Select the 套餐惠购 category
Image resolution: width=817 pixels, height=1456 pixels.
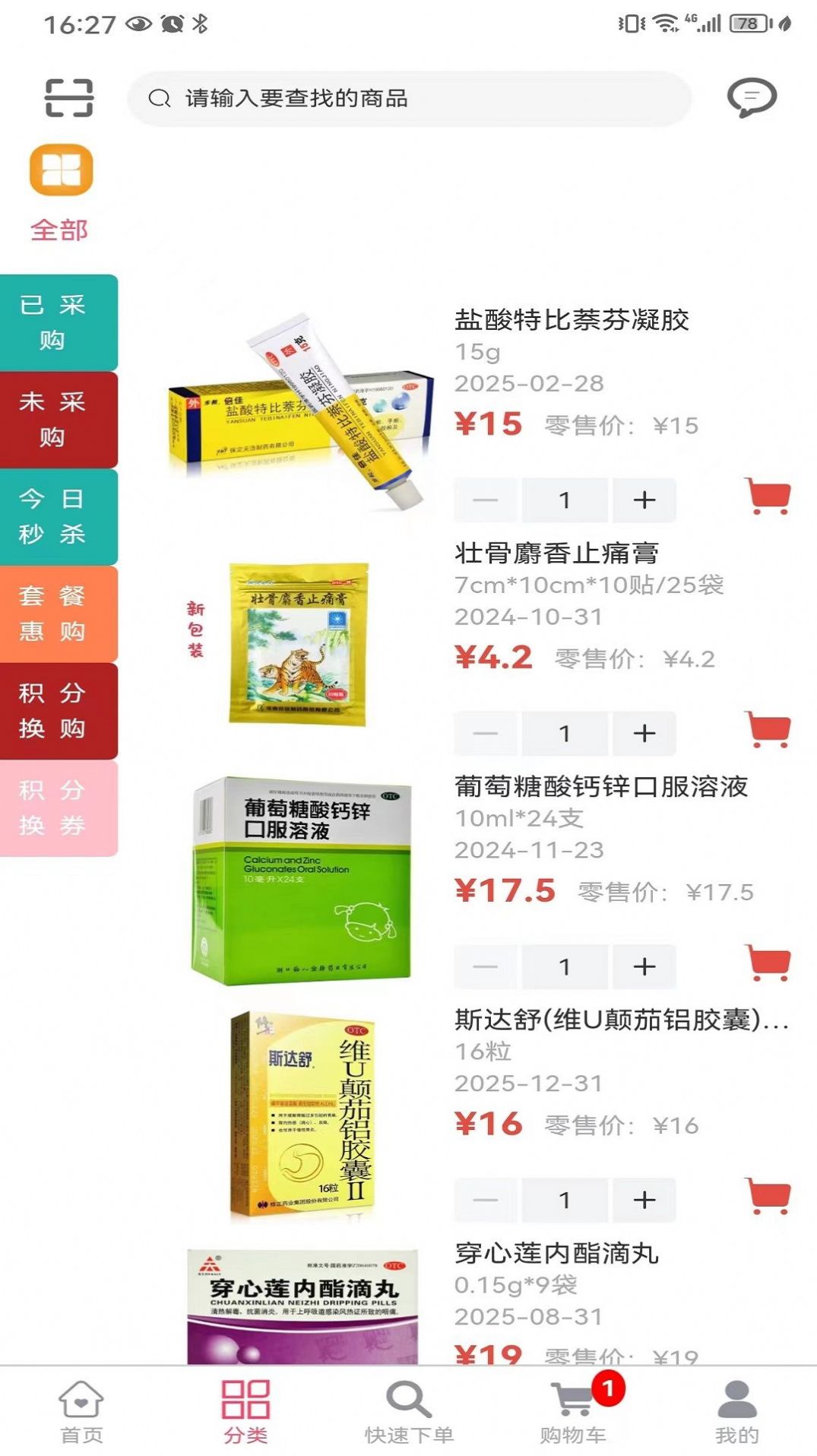pos(59,612)
